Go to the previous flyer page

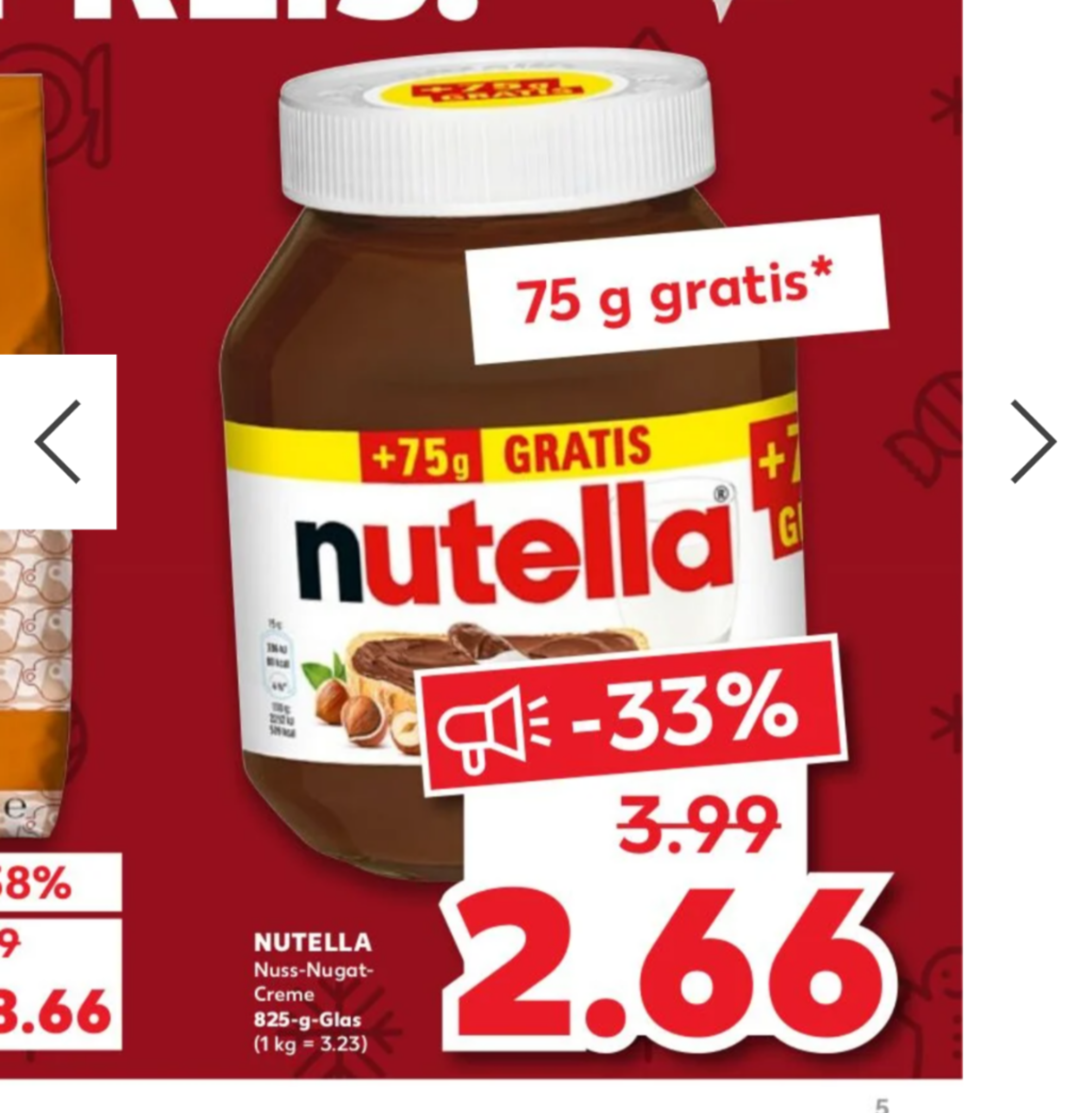coord(58,441)
